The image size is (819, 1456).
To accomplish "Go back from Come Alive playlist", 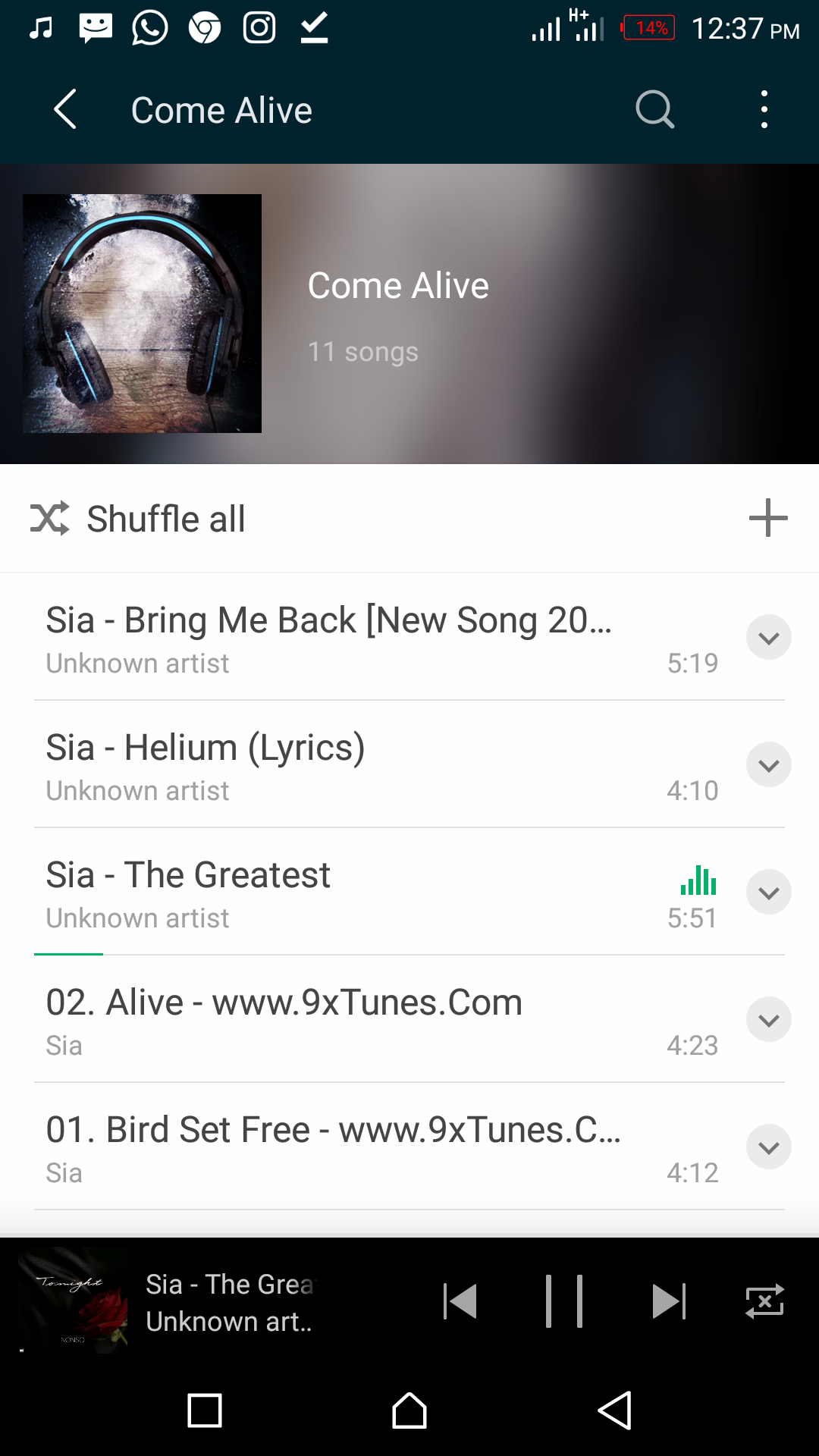I will point(66,110).
